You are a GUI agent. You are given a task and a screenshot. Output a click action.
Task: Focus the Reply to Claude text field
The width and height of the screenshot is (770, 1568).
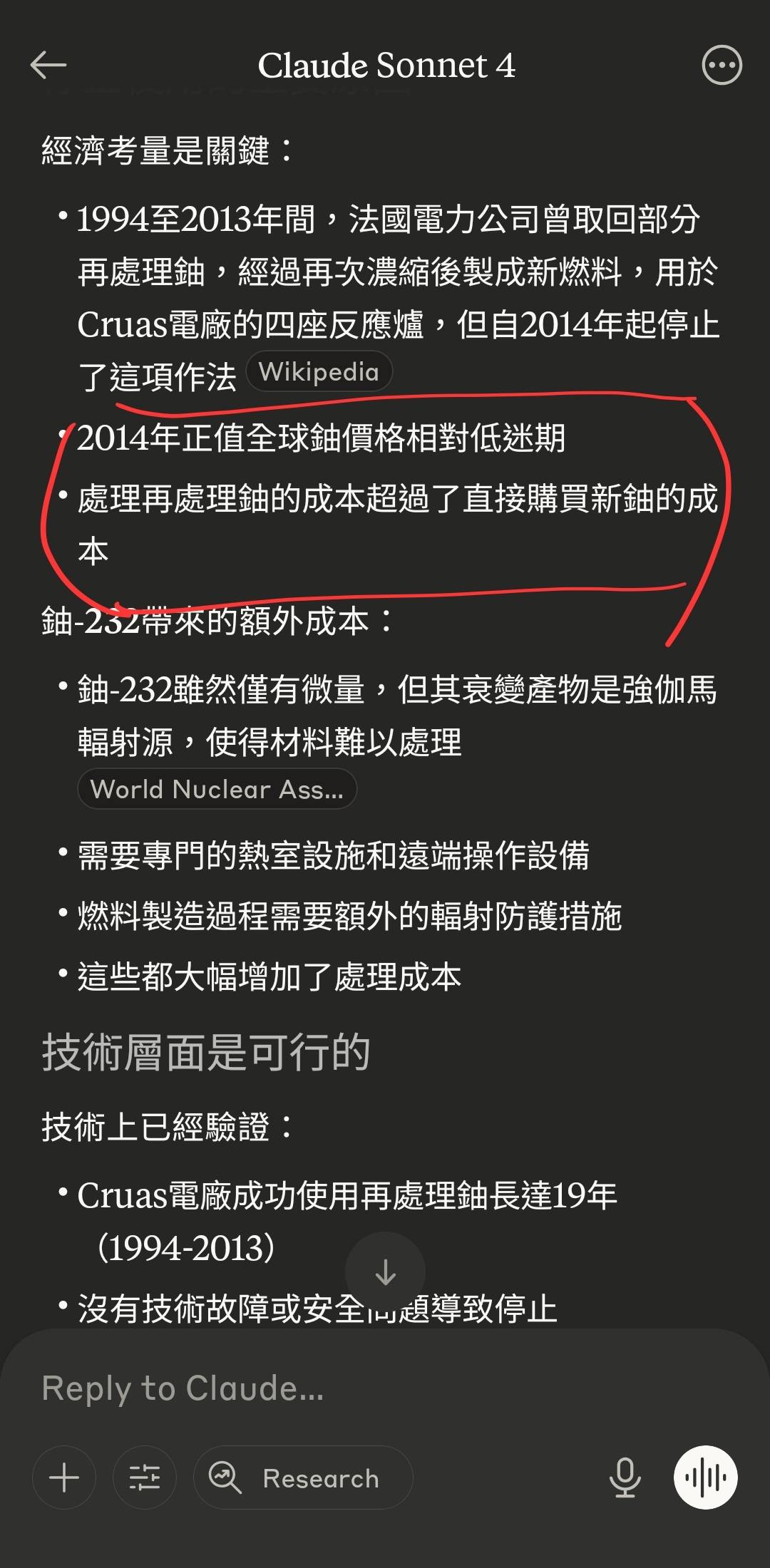pyautogui.click(x=385, y=1388)
